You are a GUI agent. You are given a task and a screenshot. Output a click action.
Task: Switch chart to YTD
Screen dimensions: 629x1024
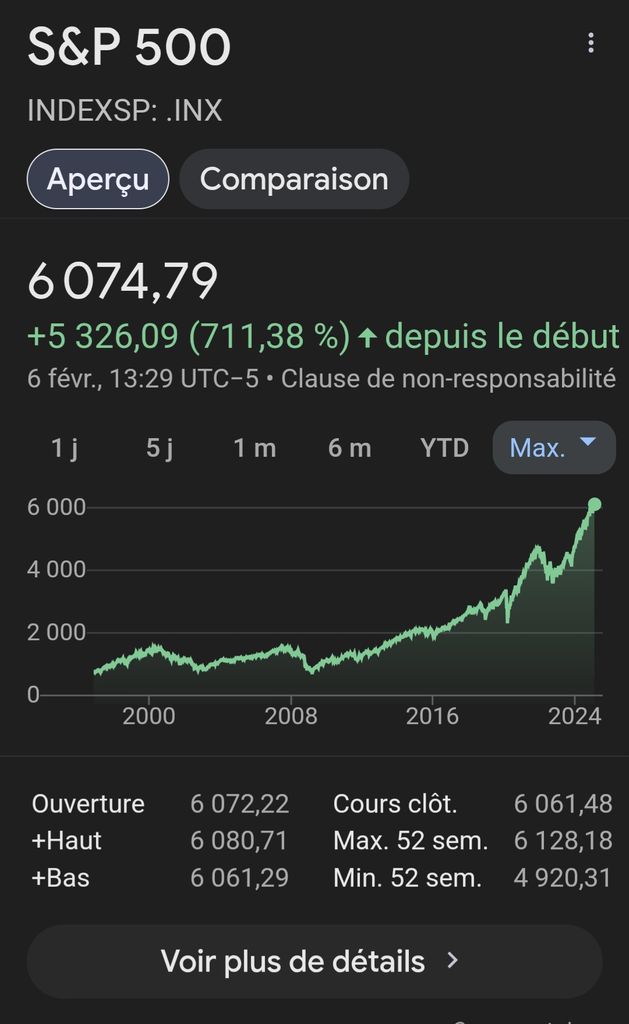point(445,448)
